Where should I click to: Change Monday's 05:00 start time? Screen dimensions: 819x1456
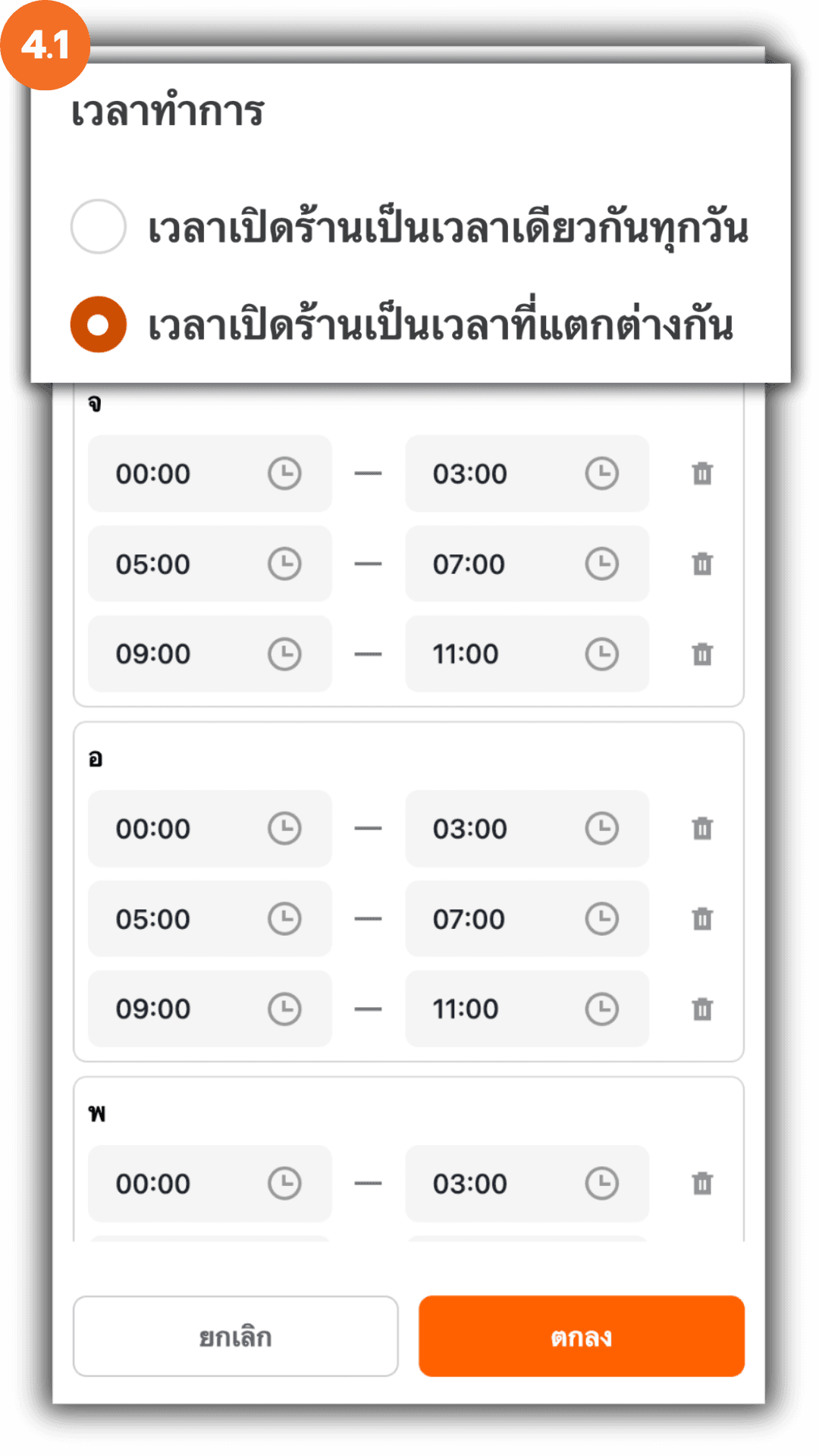[209, 564]
